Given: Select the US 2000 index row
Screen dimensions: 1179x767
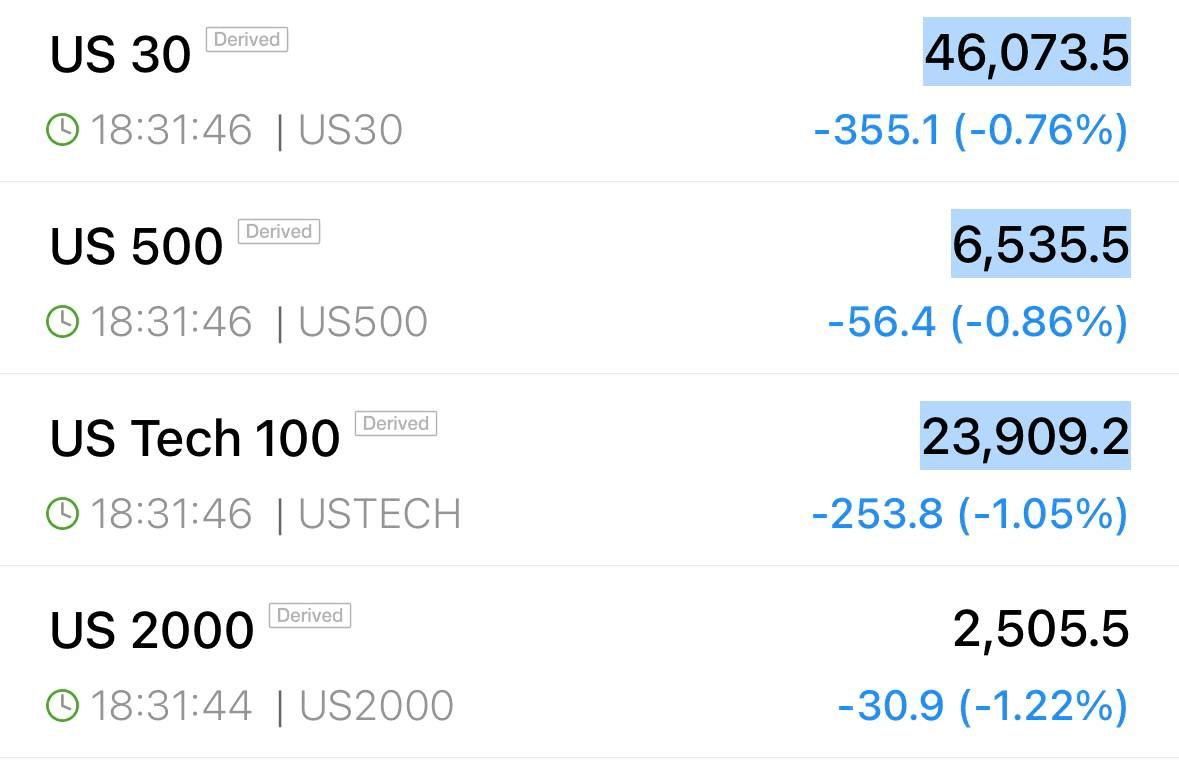Looking at the screenshot, I should 152,631.
